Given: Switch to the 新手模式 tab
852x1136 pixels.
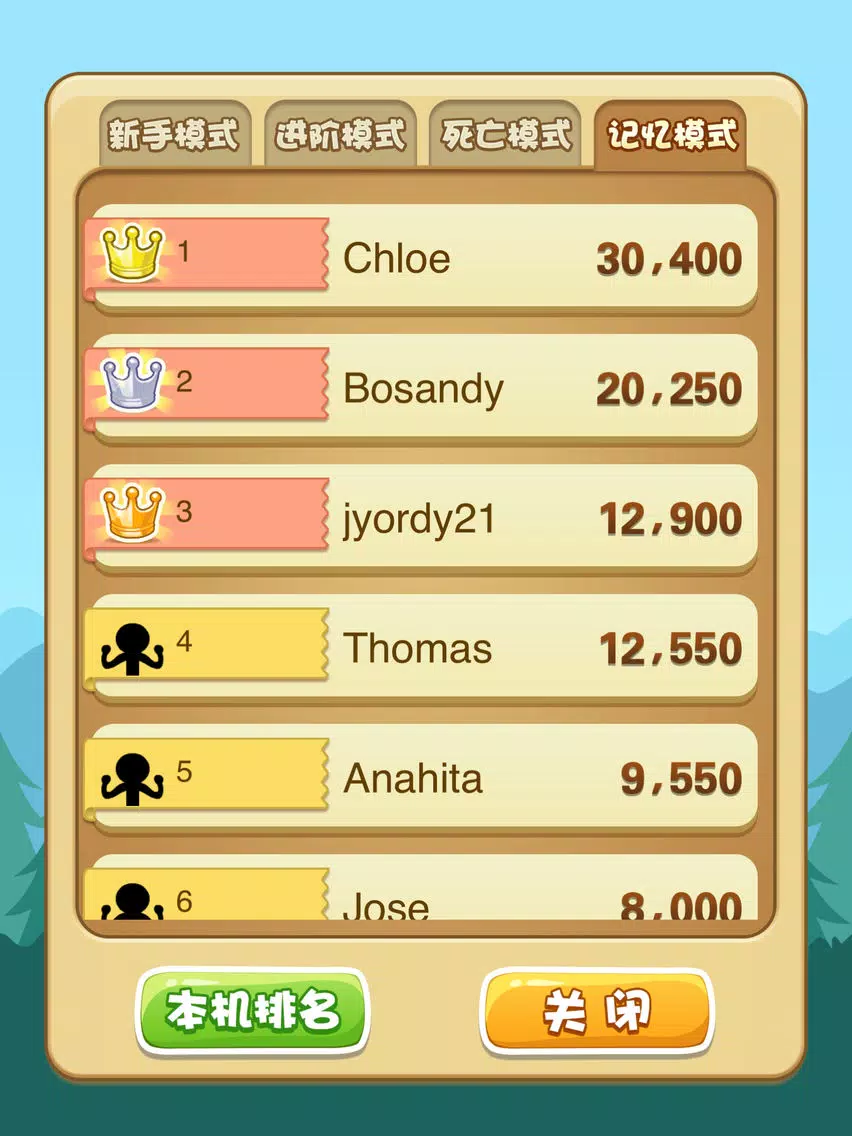Looking at the screenshot, I should point(175,135).
